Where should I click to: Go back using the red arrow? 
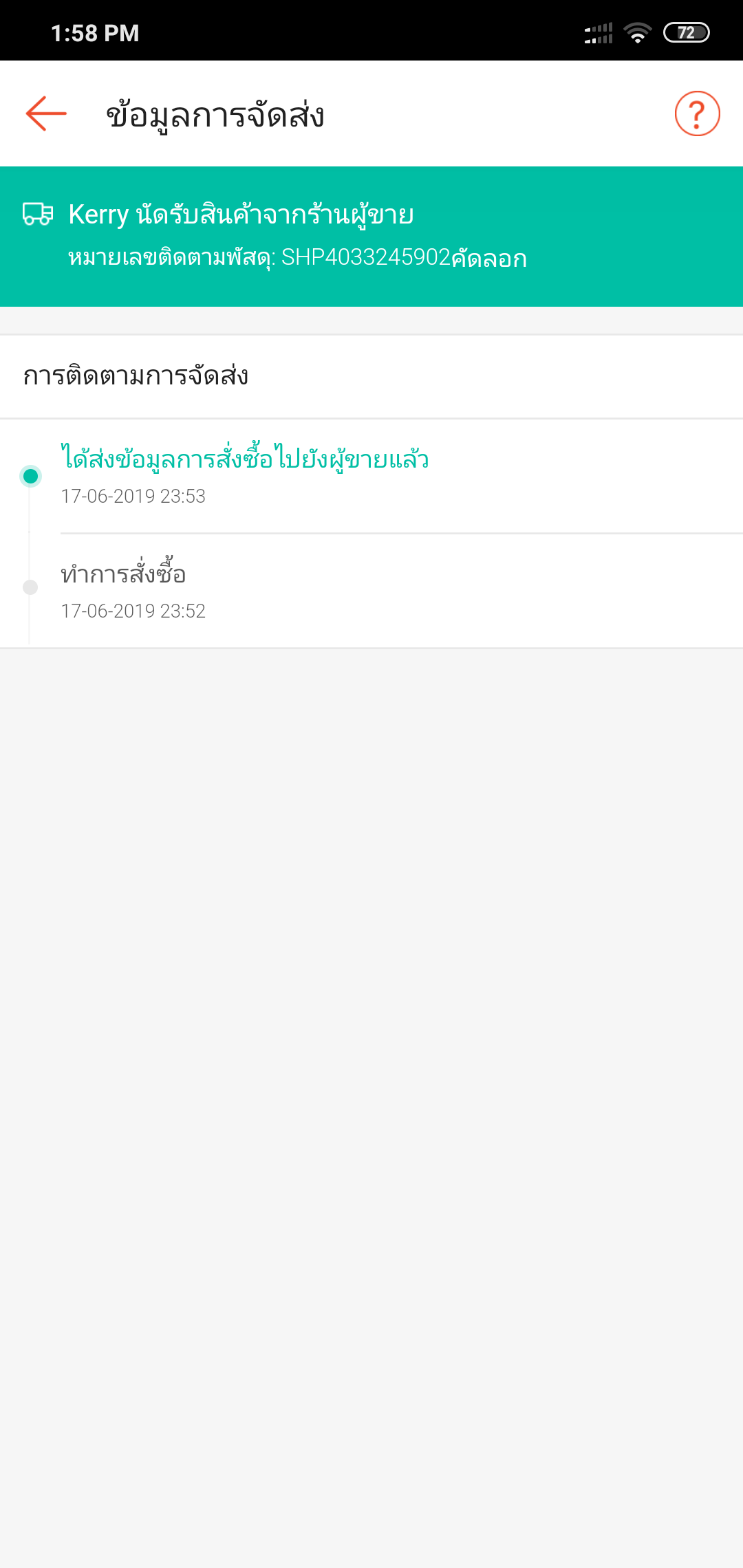click(x=46, y=113)
